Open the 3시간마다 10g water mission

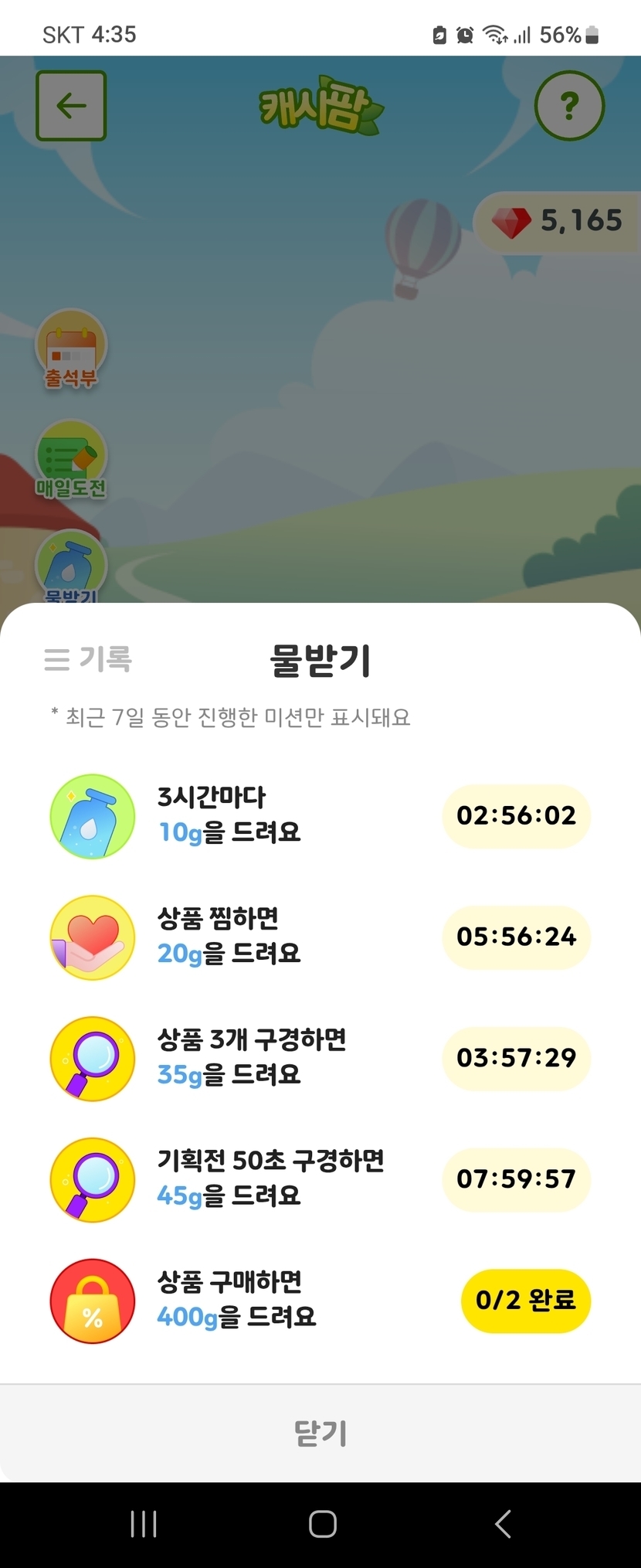(x=229, y=815)
